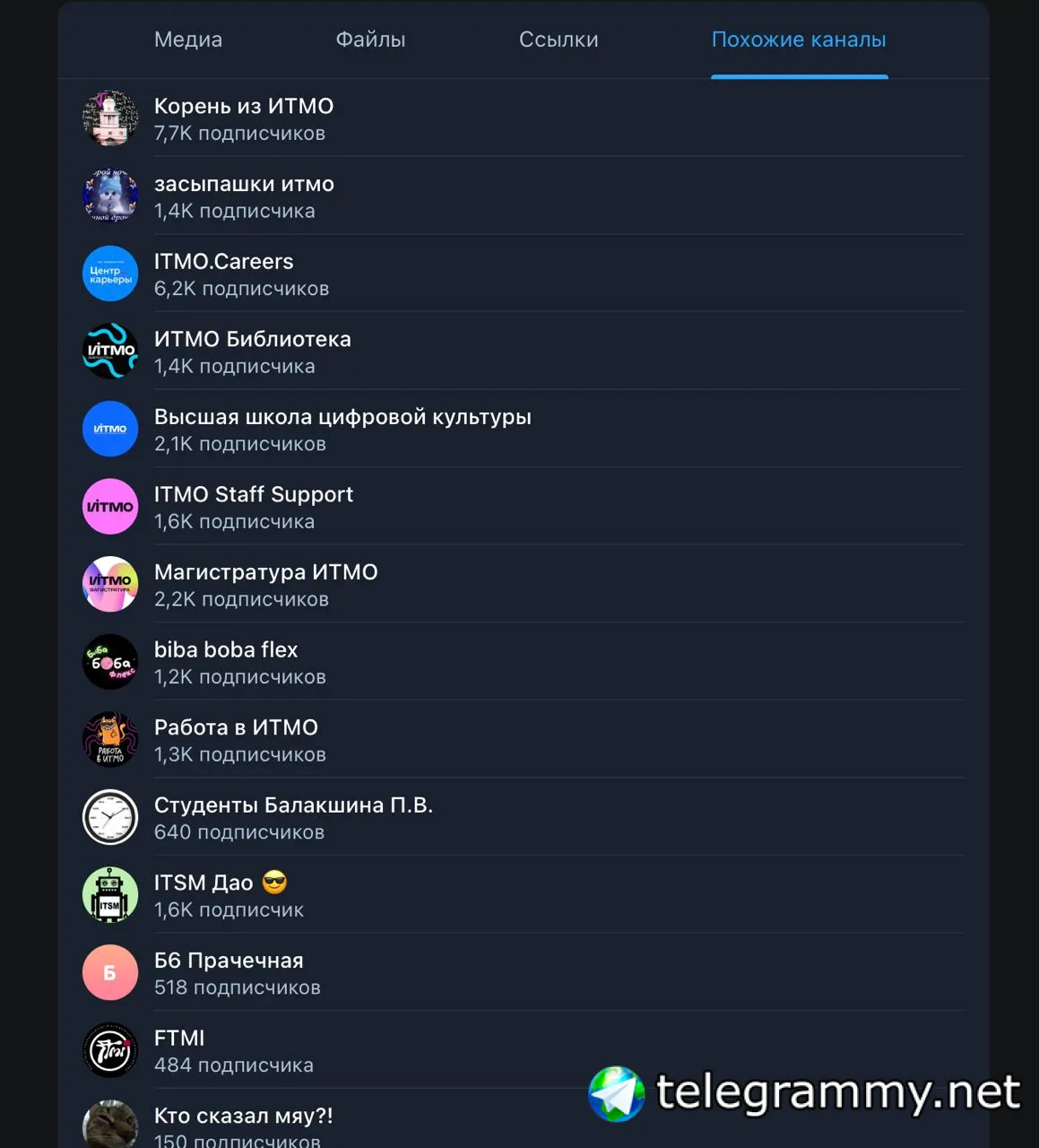Viewport: 1039px width, 1148px height.
Task: Open the Корень из ИТМО channel
Action: pos(244,117)
